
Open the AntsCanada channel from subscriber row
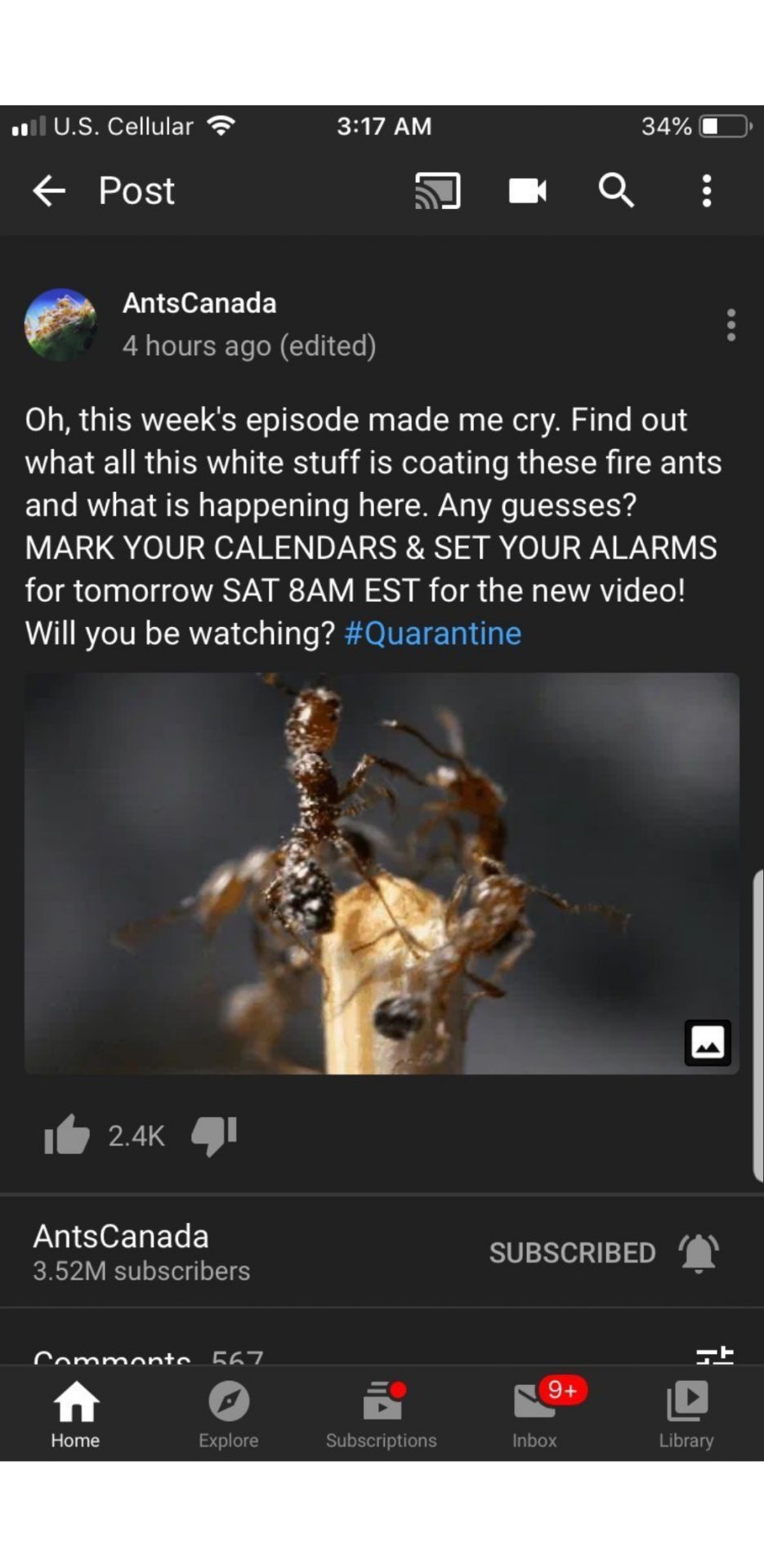tap(141, 1252)
